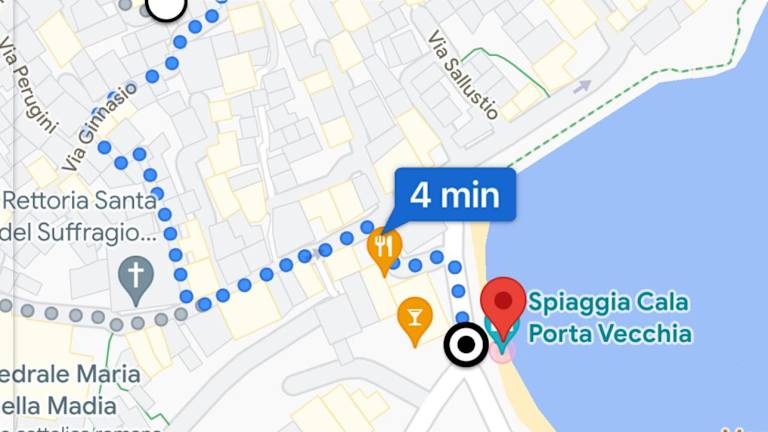Open the orange restaurant marker on route
Viewport: 768px width, 432px height.
[384, 247]
